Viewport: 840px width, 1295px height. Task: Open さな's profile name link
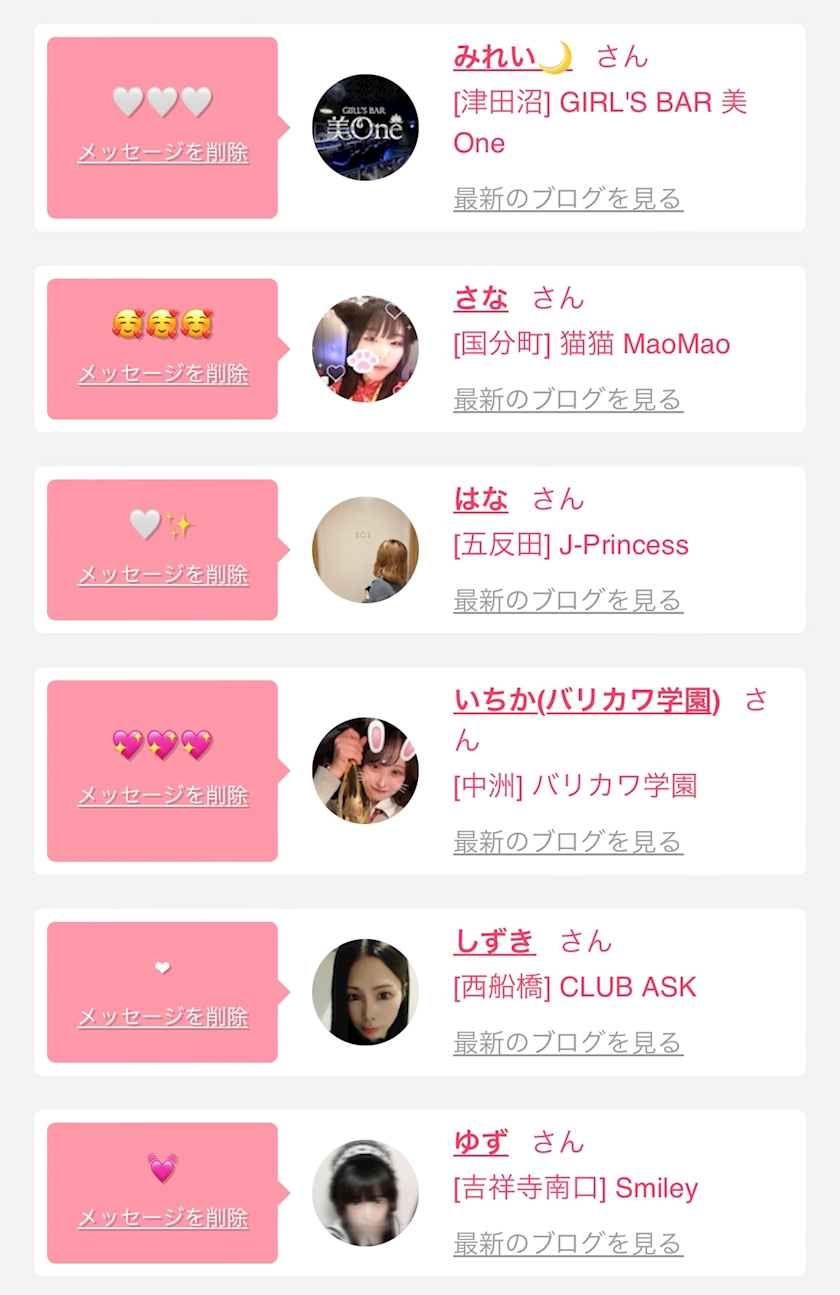coord(480,298)
